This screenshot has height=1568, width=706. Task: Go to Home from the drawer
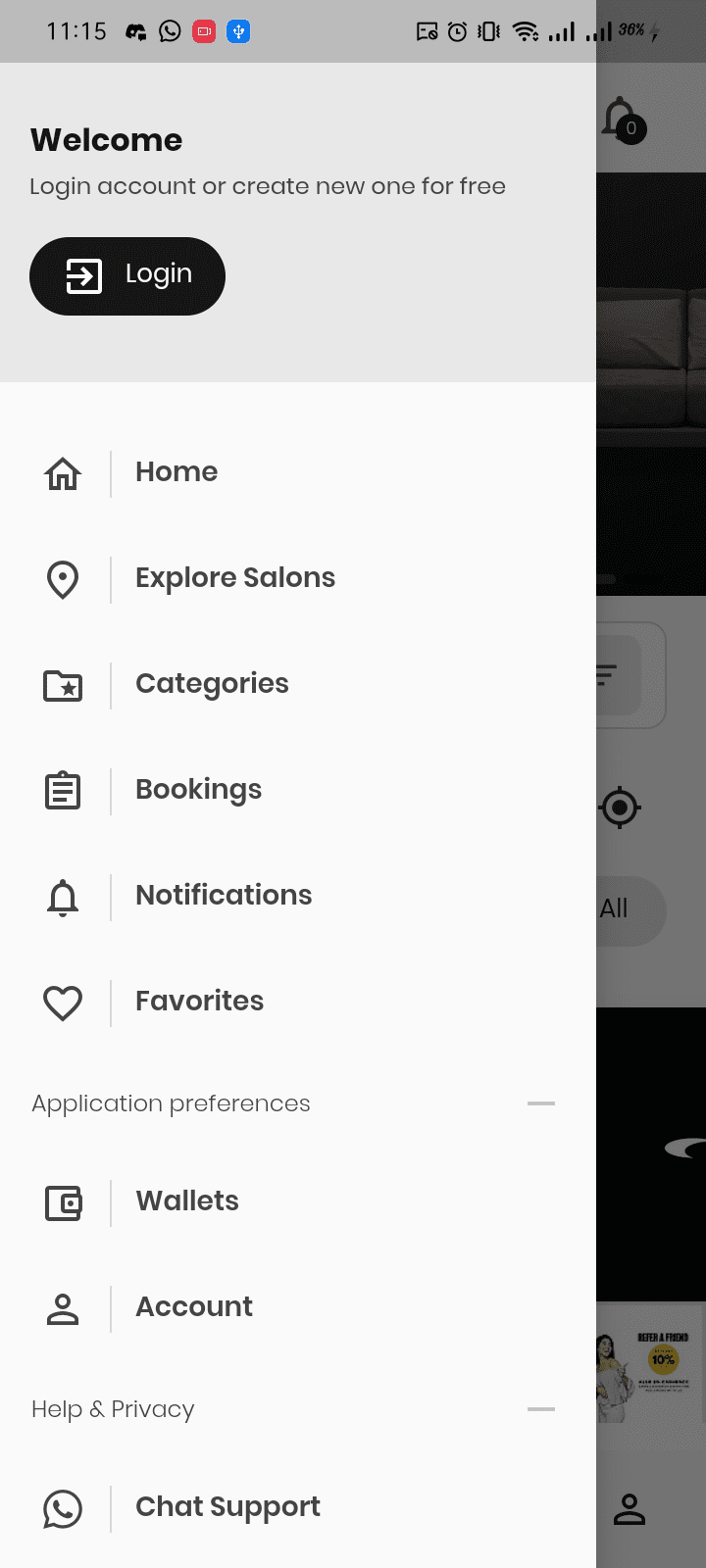[x=176, y=472]
